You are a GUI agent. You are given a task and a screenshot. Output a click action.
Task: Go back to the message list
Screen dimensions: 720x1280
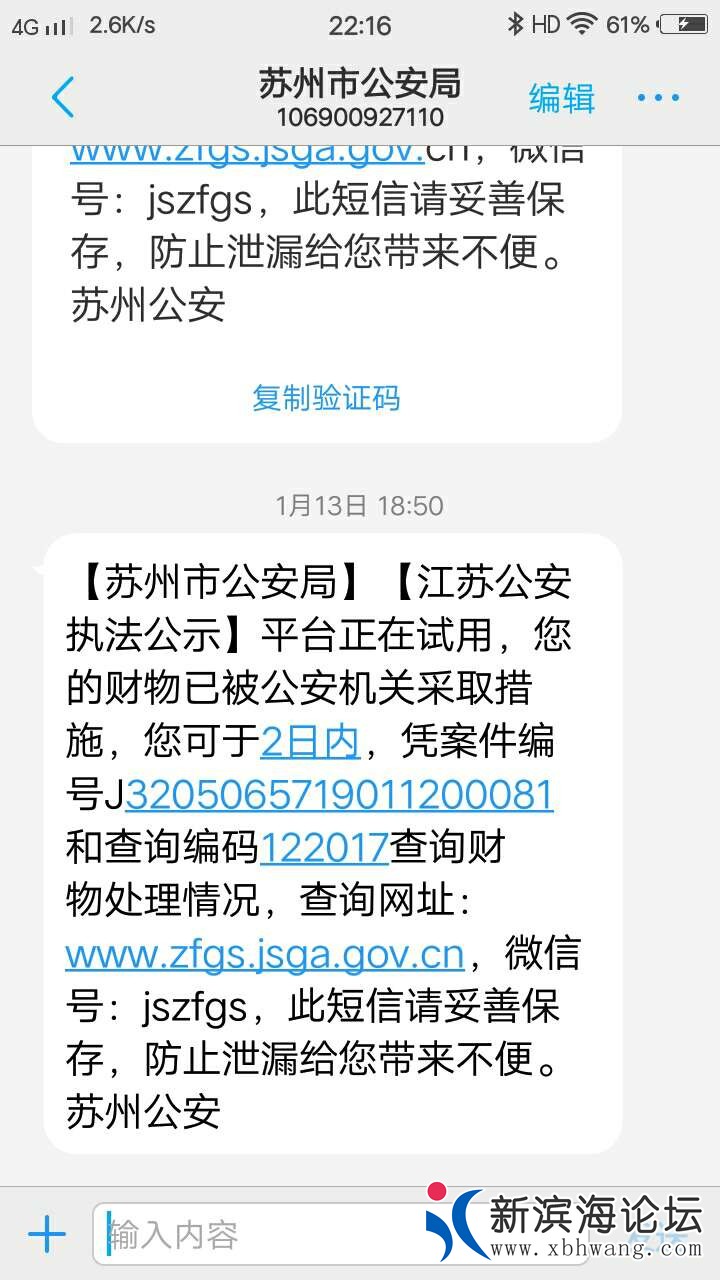tap(62, 98)
